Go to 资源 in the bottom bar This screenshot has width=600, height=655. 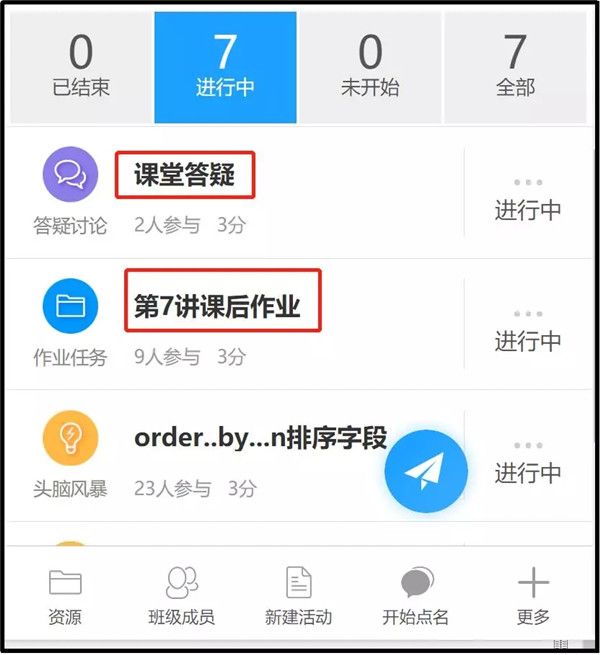point(65,597)
